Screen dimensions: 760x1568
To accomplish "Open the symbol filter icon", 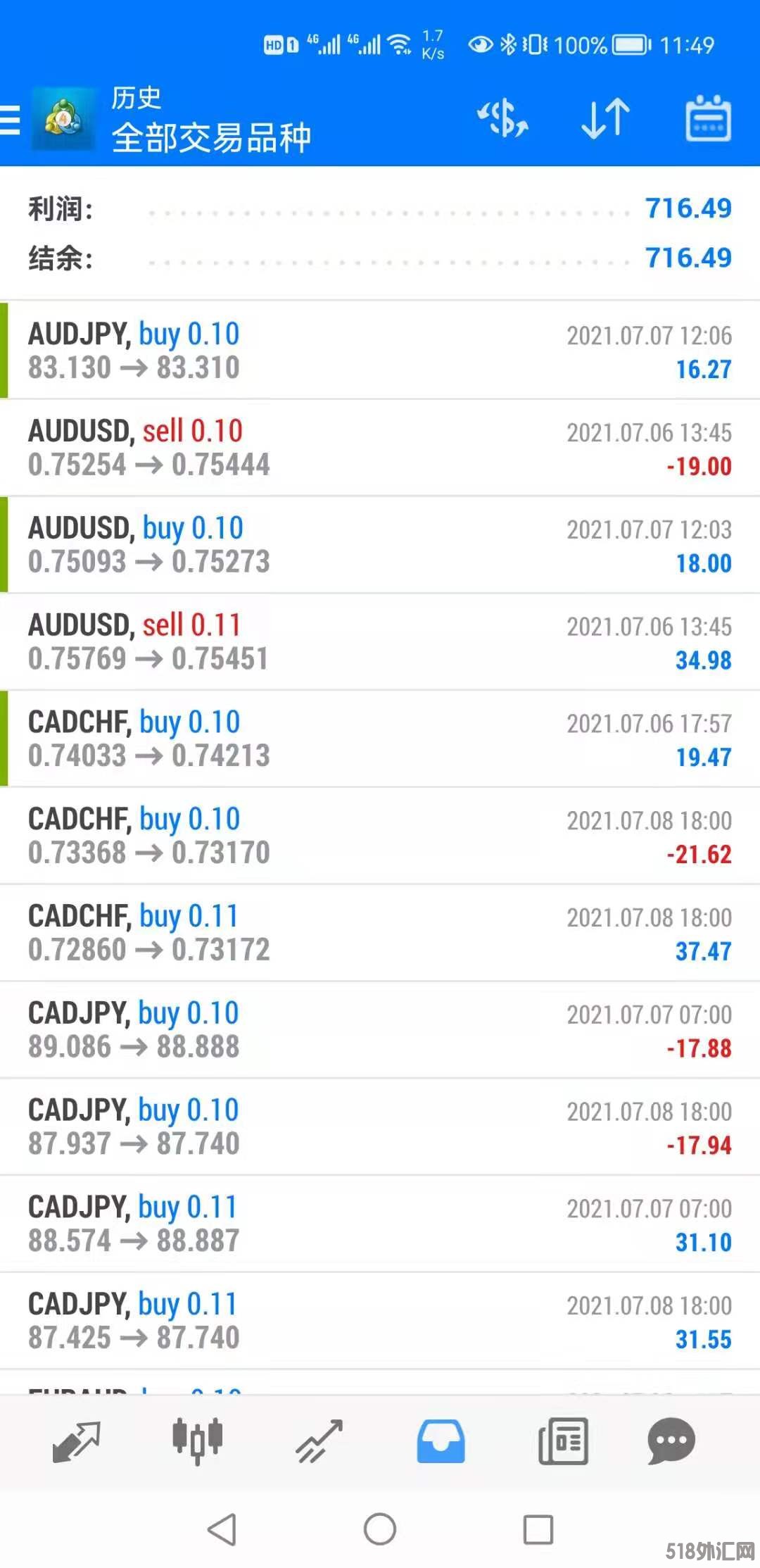I will (x=502, y=118).
